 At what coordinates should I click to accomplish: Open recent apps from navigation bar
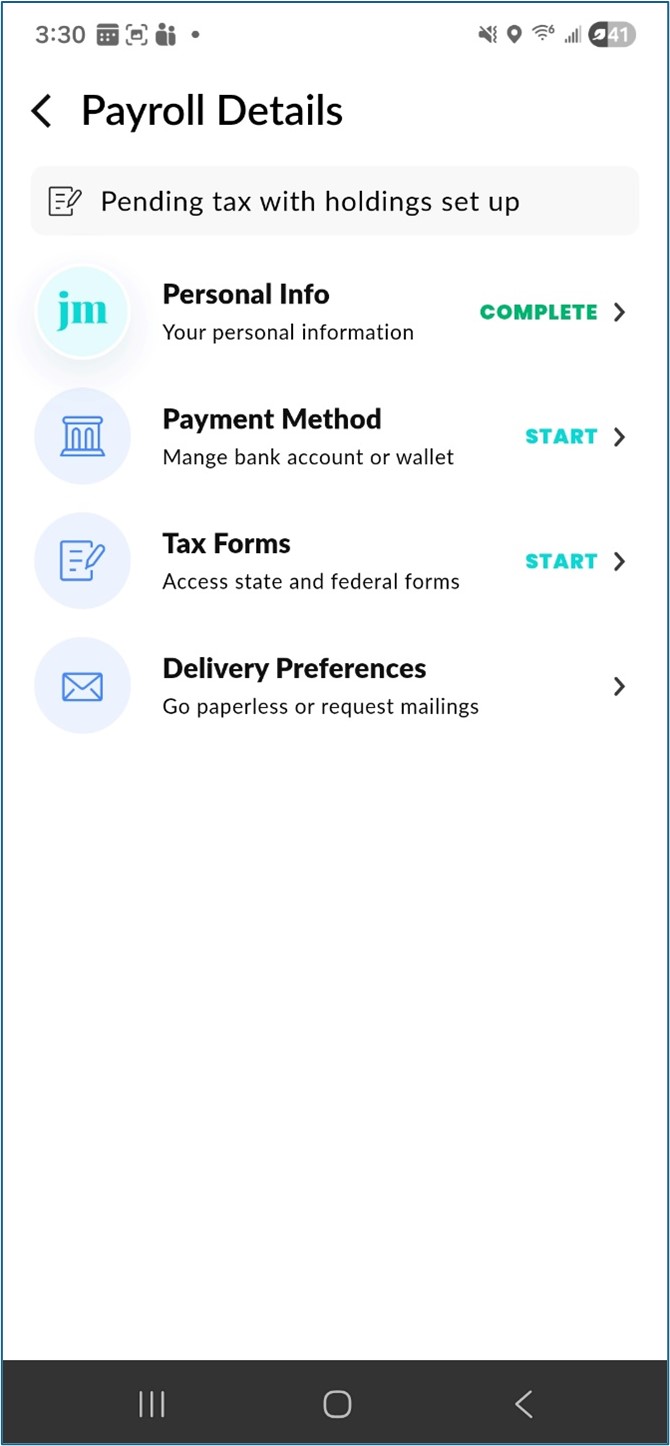151,1404
